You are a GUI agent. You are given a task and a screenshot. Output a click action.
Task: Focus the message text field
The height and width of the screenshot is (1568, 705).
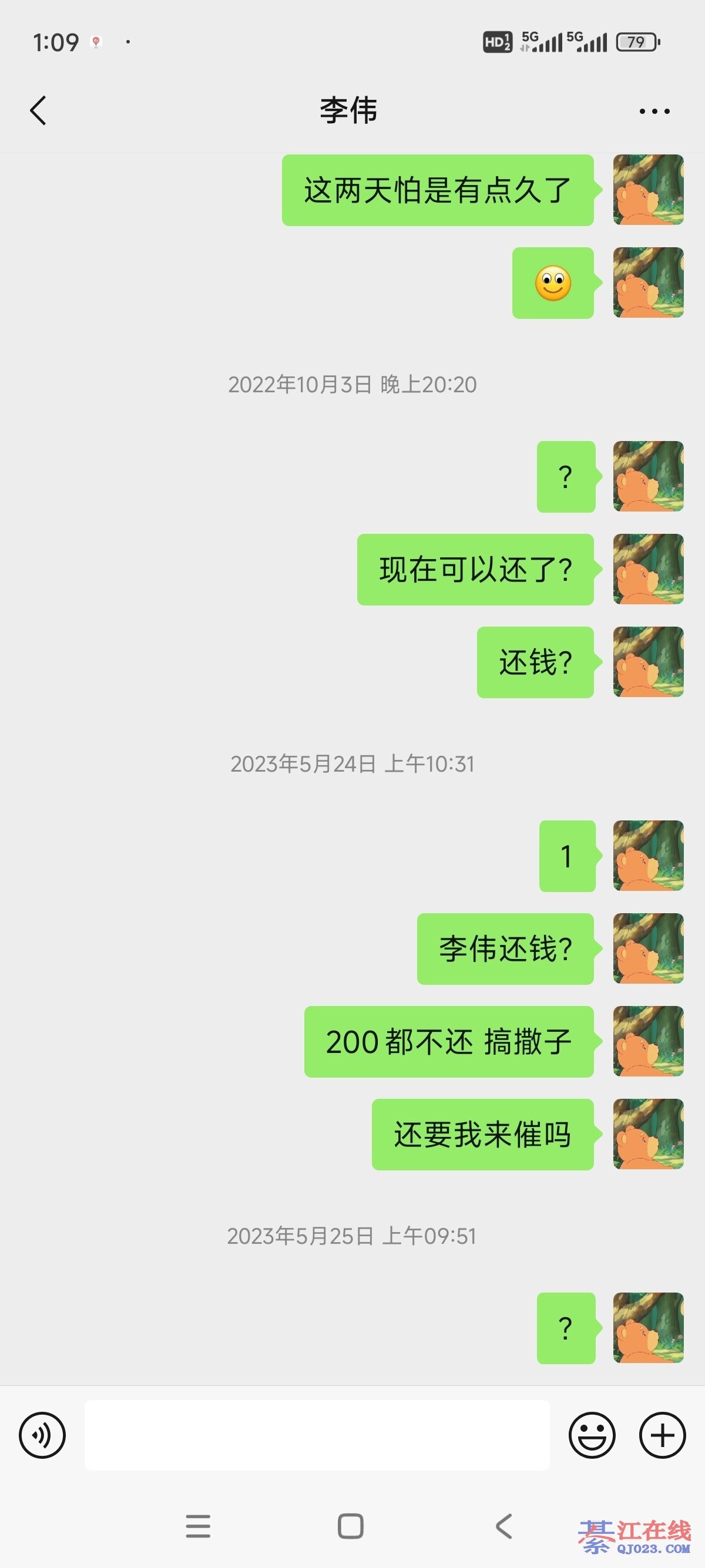click(x=317, y=1435)
